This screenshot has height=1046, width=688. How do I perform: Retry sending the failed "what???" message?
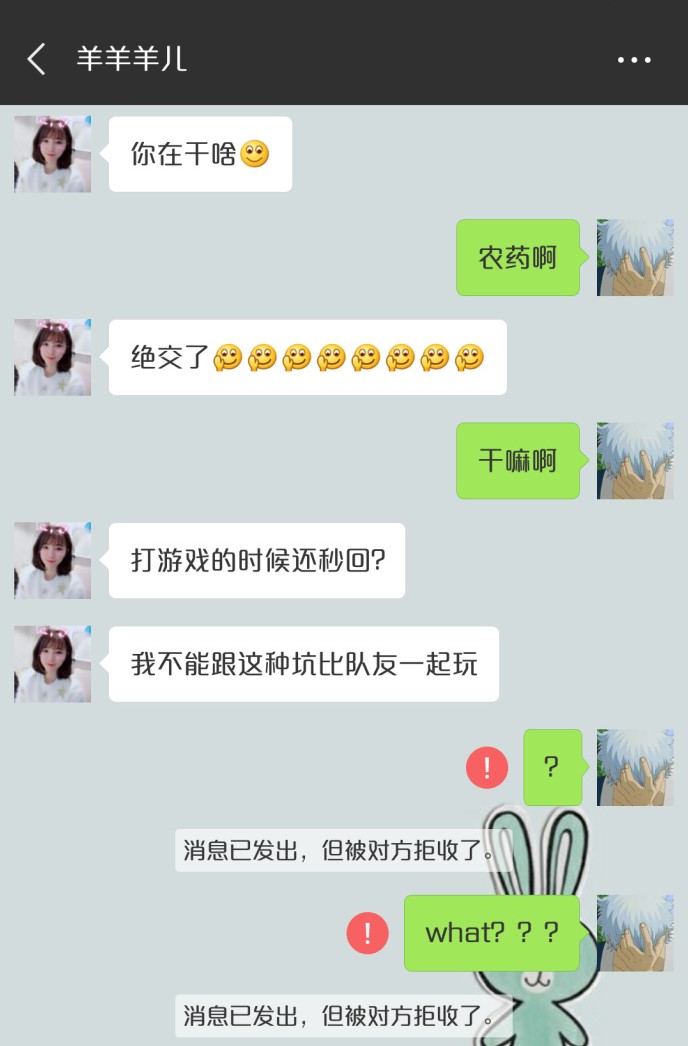[367, 933]
